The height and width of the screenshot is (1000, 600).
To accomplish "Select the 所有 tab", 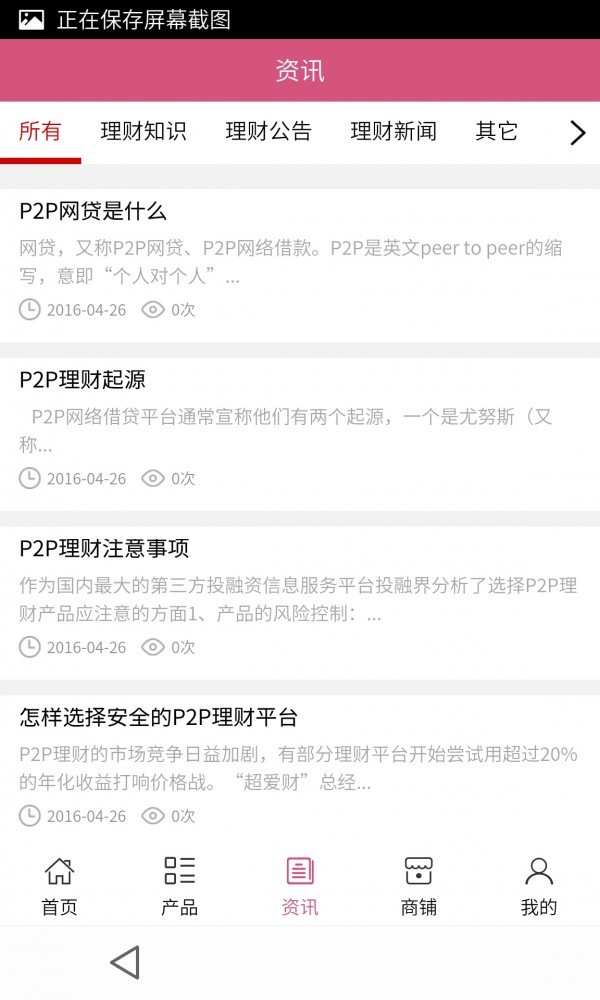I will pos(40,131).
